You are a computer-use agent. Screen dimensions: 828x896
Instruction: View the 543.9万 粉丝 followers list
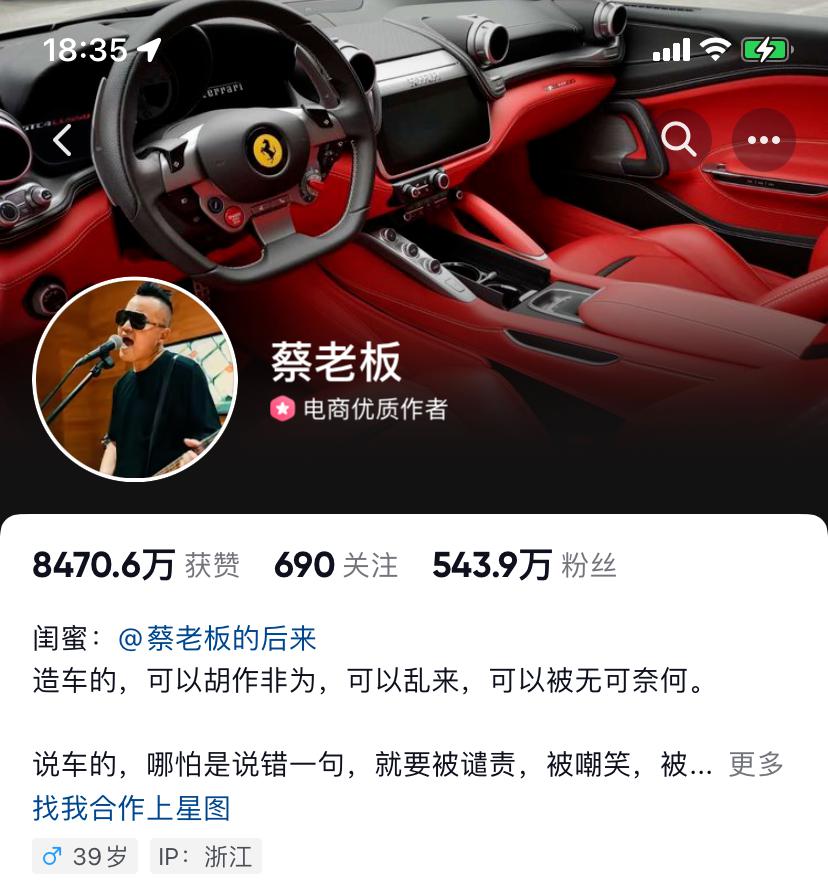[524, 565]
